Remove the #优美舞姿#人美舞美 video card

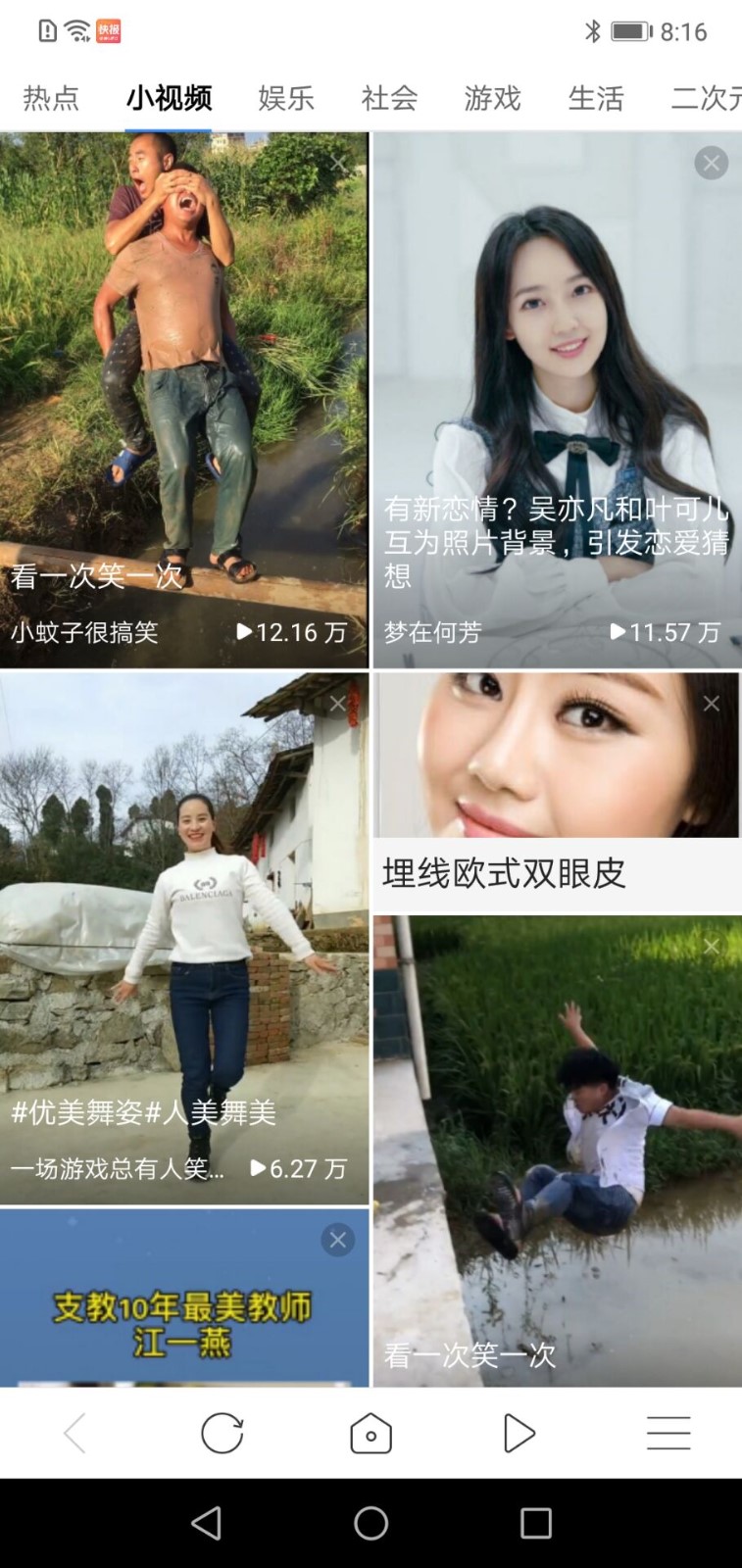coord(338,704)
